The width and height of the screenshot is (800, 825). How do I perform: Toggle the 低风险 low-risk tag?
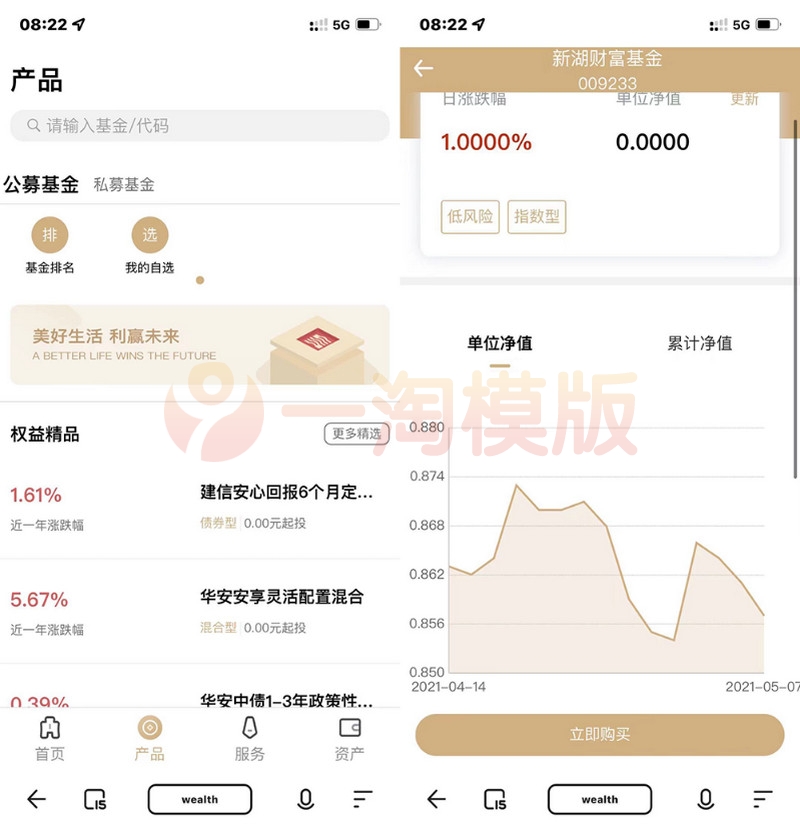pos(470,216)
